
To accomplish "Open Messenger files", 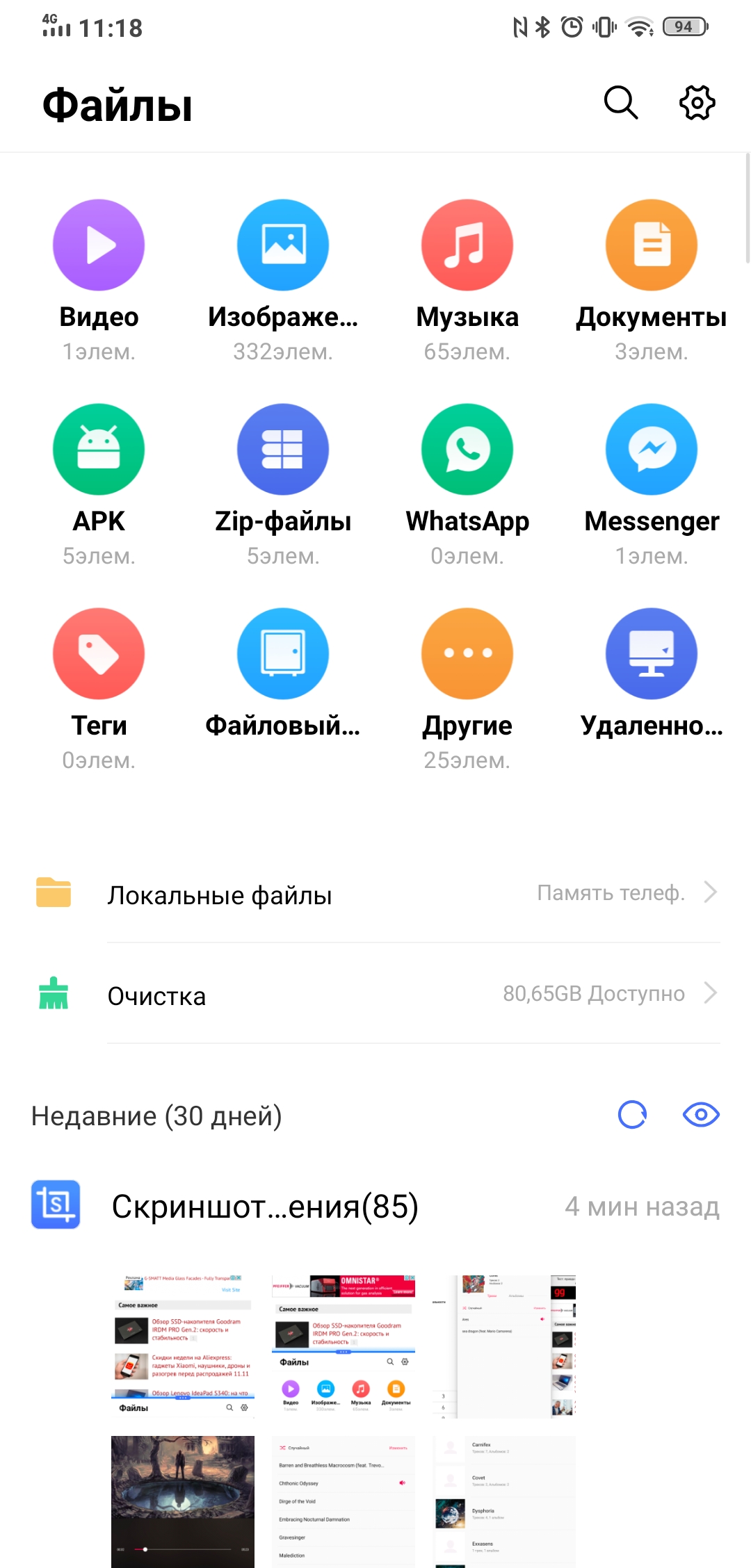I will 652,450.
